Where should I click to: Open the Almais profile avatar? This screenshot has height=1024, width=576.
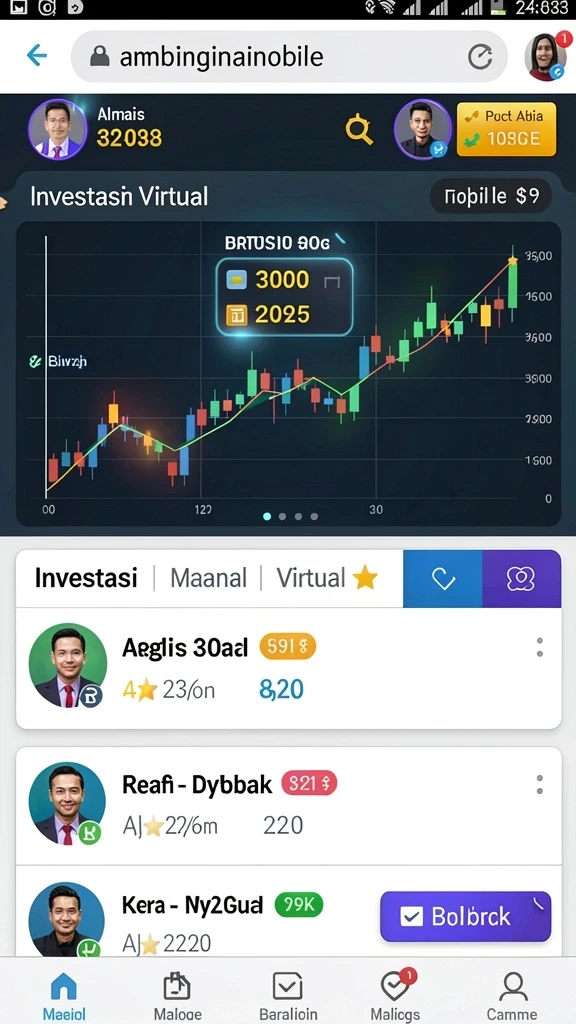click(x=57, y=129)
